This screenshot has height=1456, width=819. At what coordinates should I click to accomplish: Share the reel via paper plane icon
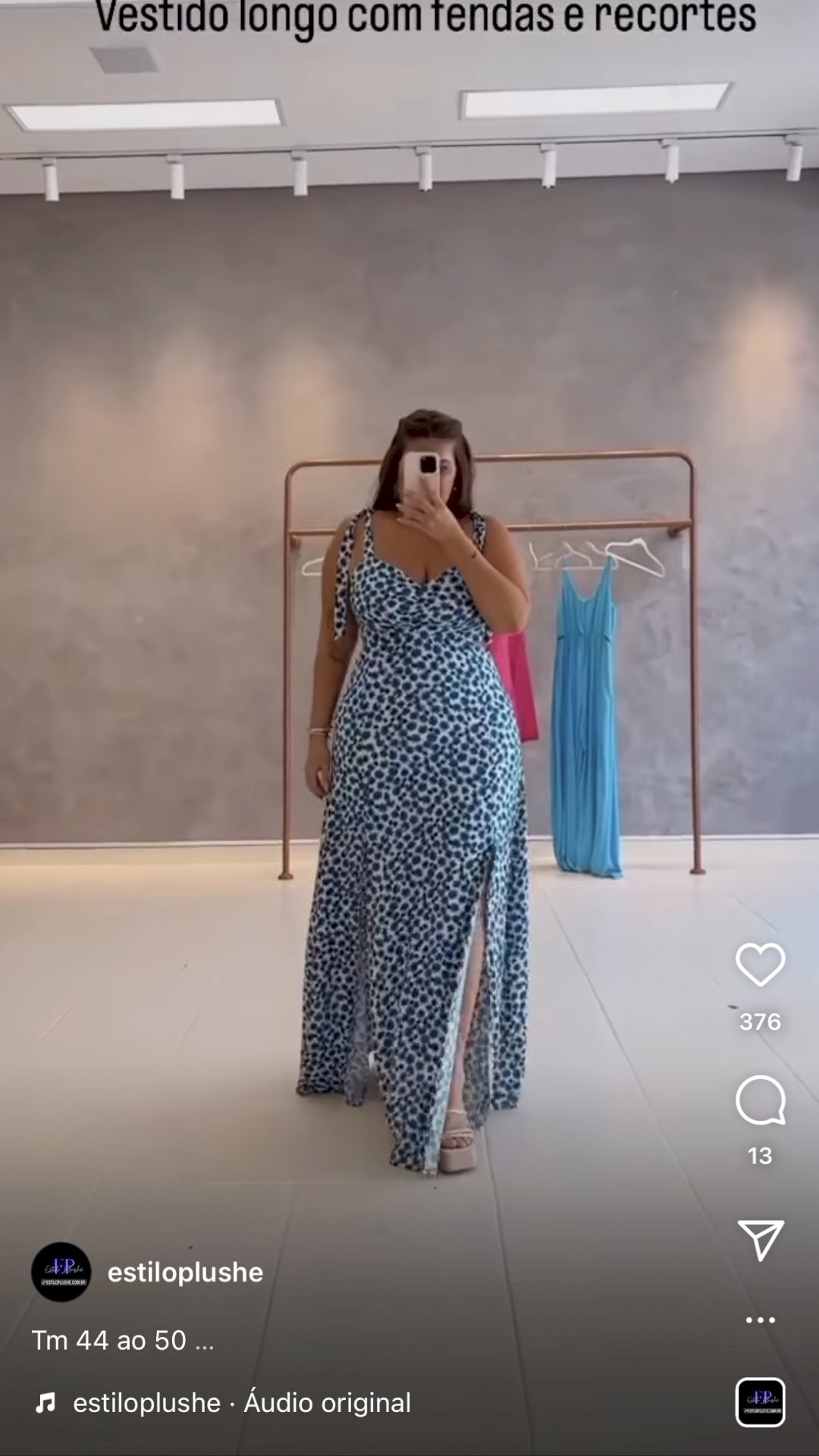coord(760,1241)
